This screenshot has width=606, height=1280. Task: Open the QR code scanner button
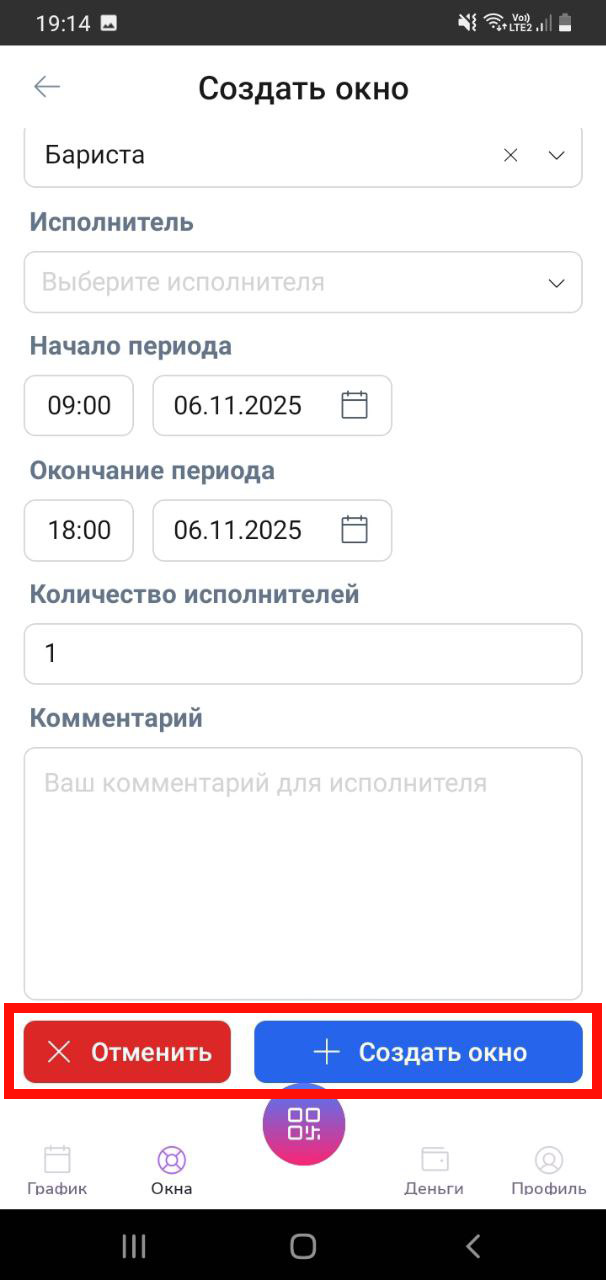point(304,1124)
